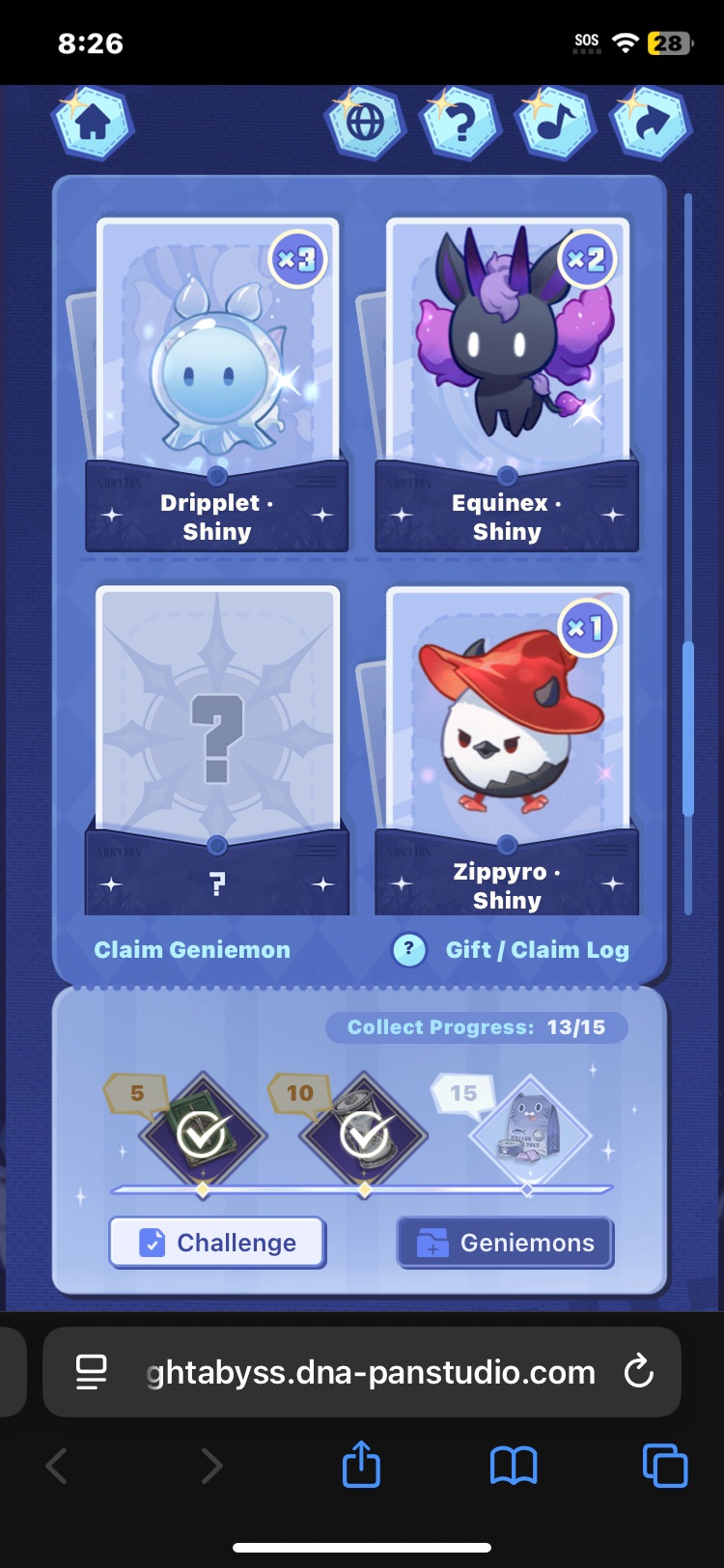Screen dimensions: 724x1568
Task: Open Gift / Claim Log
Action: pyautogui.click(x=537, y=950)
